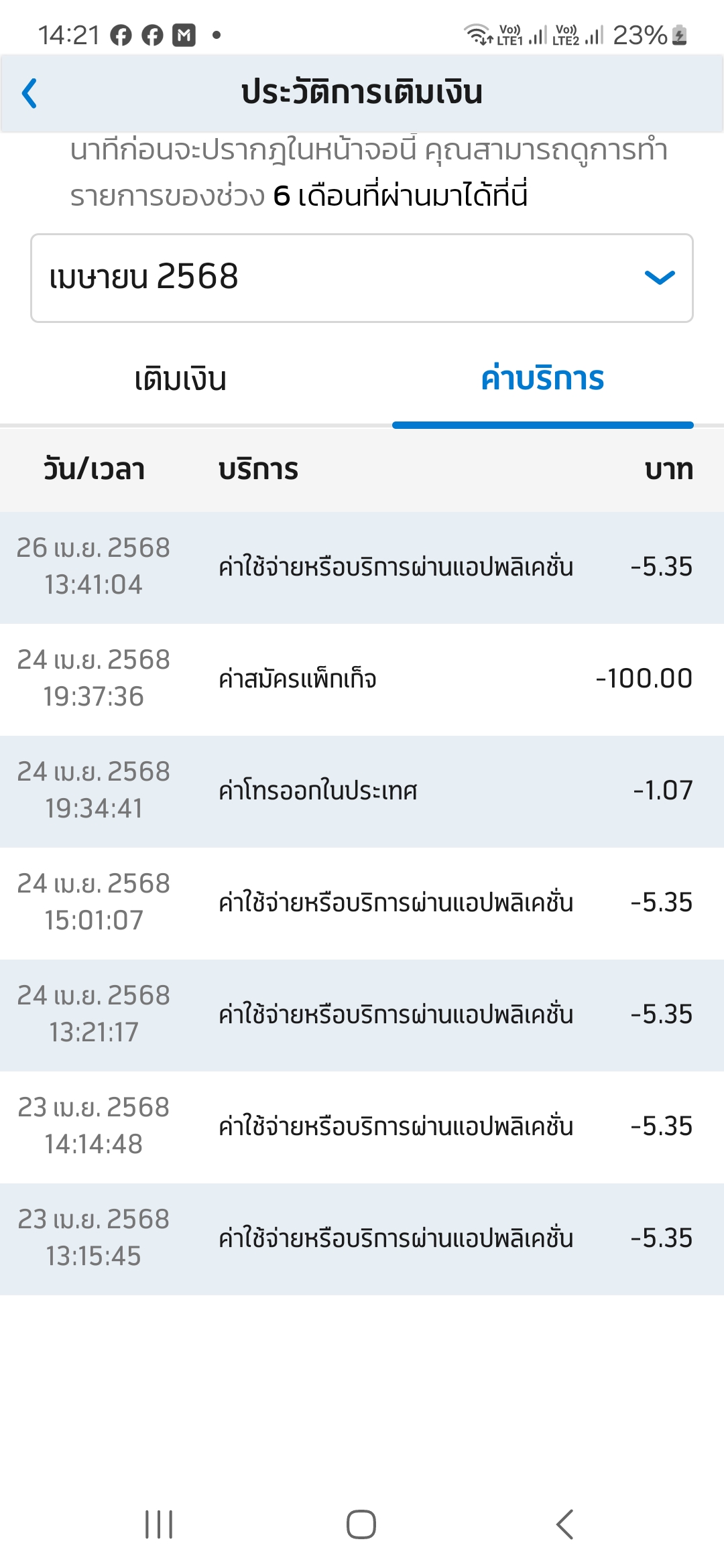This screenshot has height=1568, width=724.
Task: Open the เมษายน 2568 month dropdown
Action: tap(362, 277)
